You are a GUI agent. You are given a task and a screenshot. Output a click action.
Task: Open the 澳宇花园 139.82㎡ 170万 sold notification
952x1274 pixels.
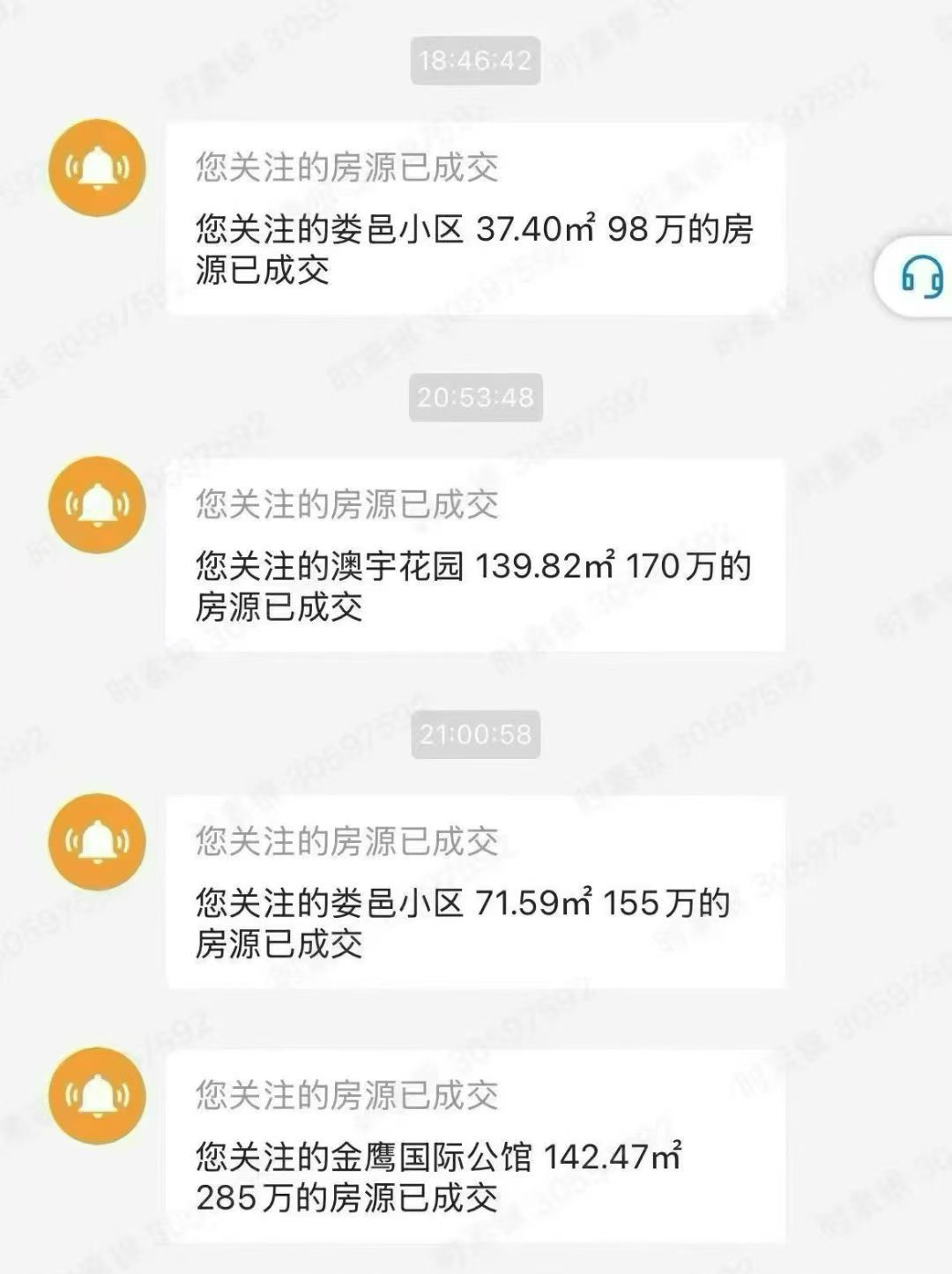474,555
